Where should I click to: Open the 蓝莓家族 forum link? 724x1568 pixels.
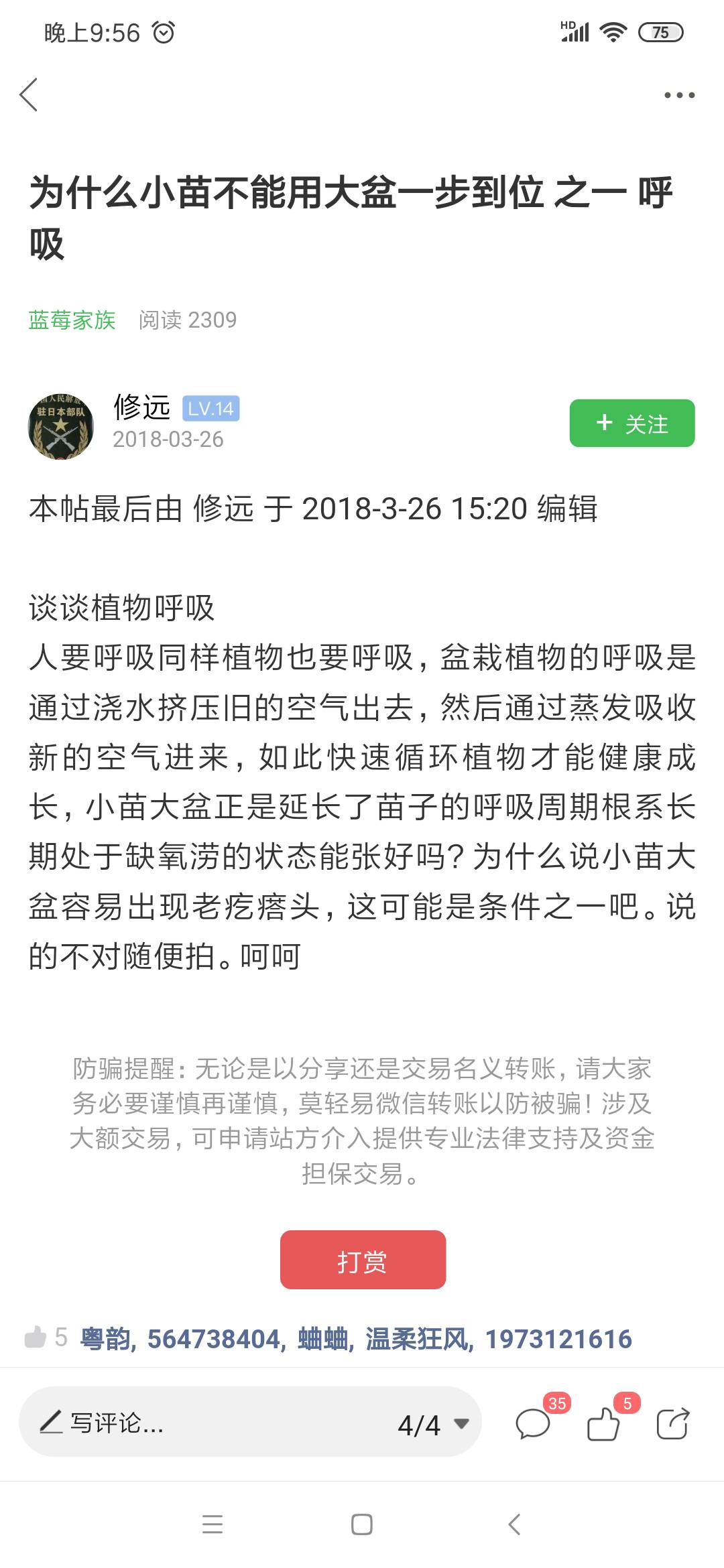click(72, 320)
